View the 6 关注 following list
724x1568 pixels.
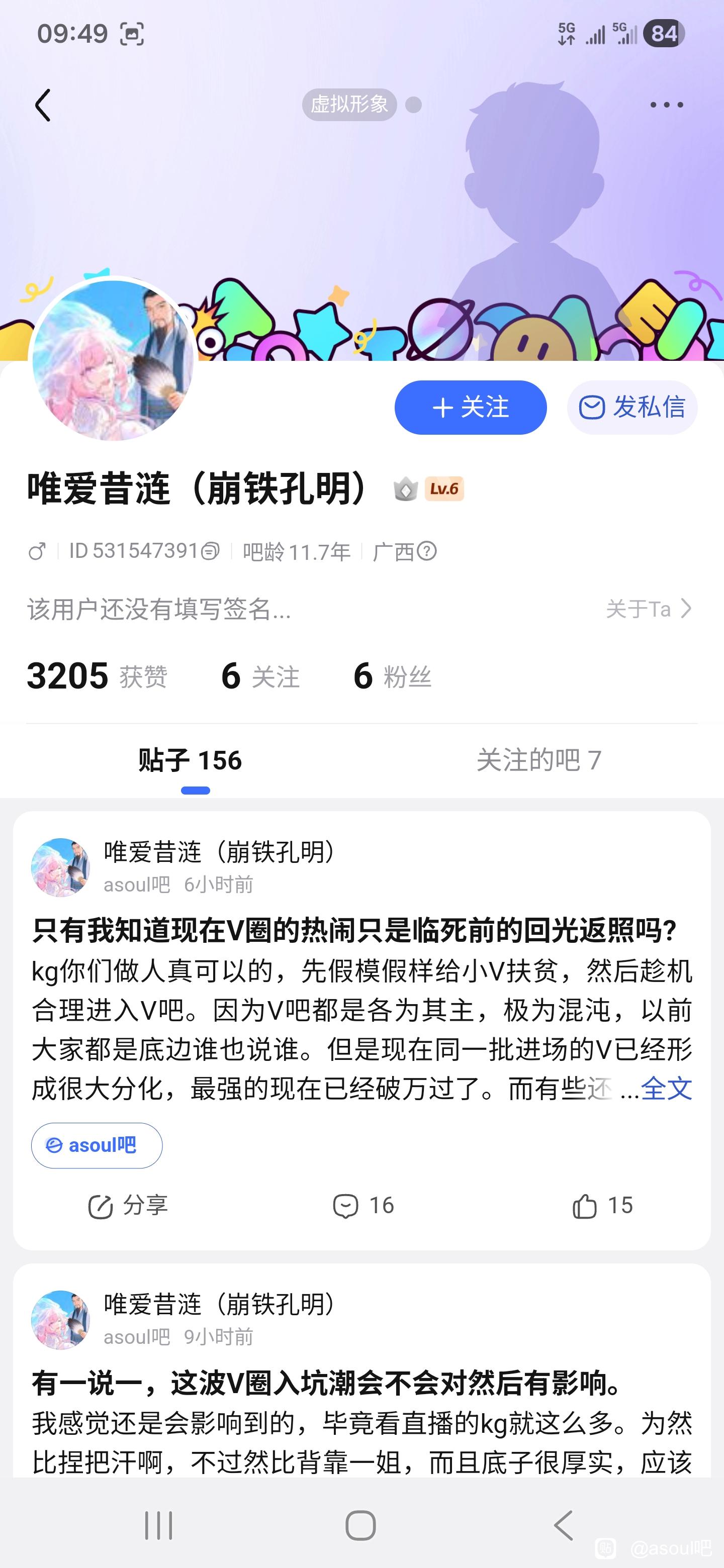[x=260, y=676]
